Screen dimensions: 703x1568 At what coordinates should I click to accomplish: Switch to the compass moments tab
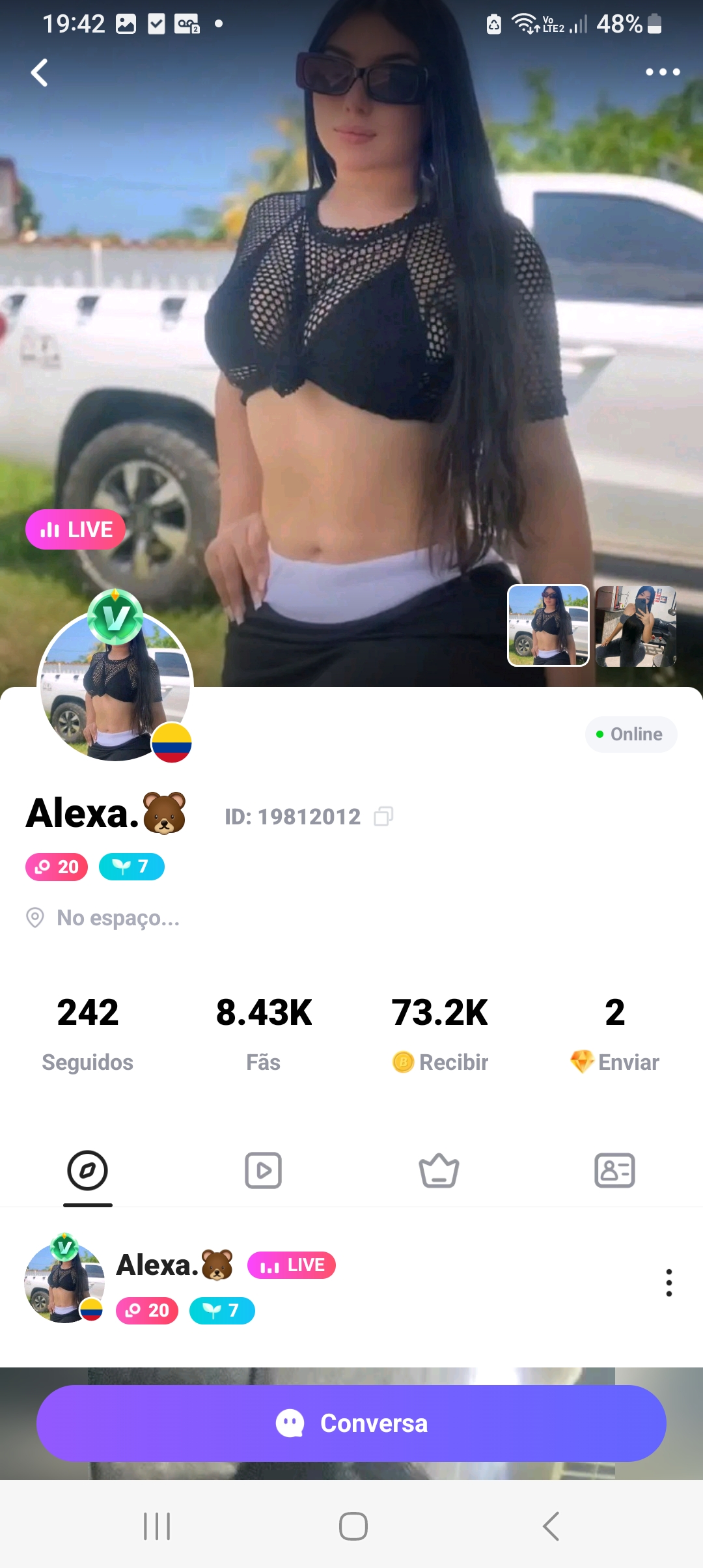pos(87,1170)
